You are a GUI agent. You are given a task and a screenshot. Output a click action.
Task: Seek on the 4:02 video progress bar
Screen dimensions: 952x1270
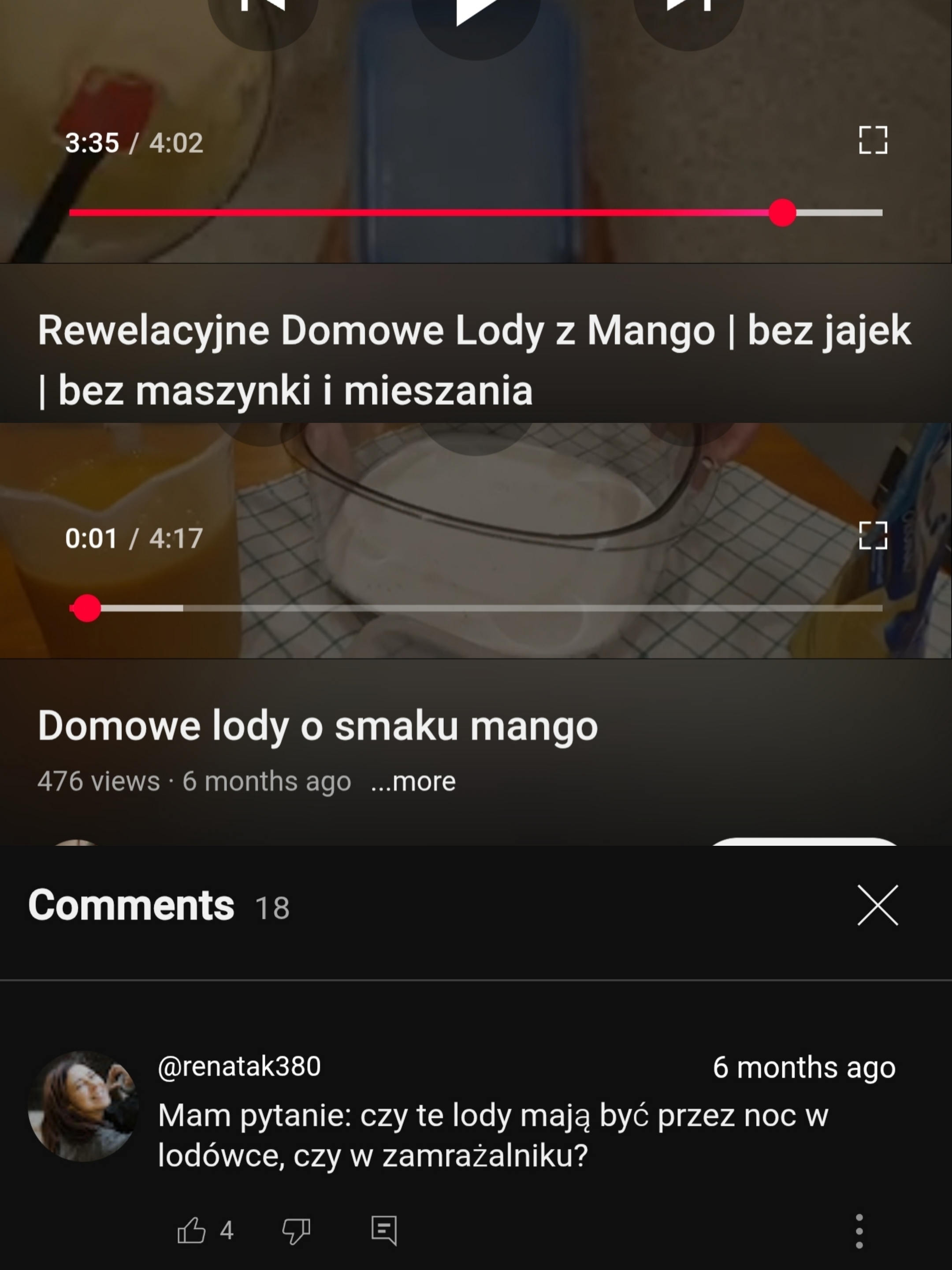475,213
